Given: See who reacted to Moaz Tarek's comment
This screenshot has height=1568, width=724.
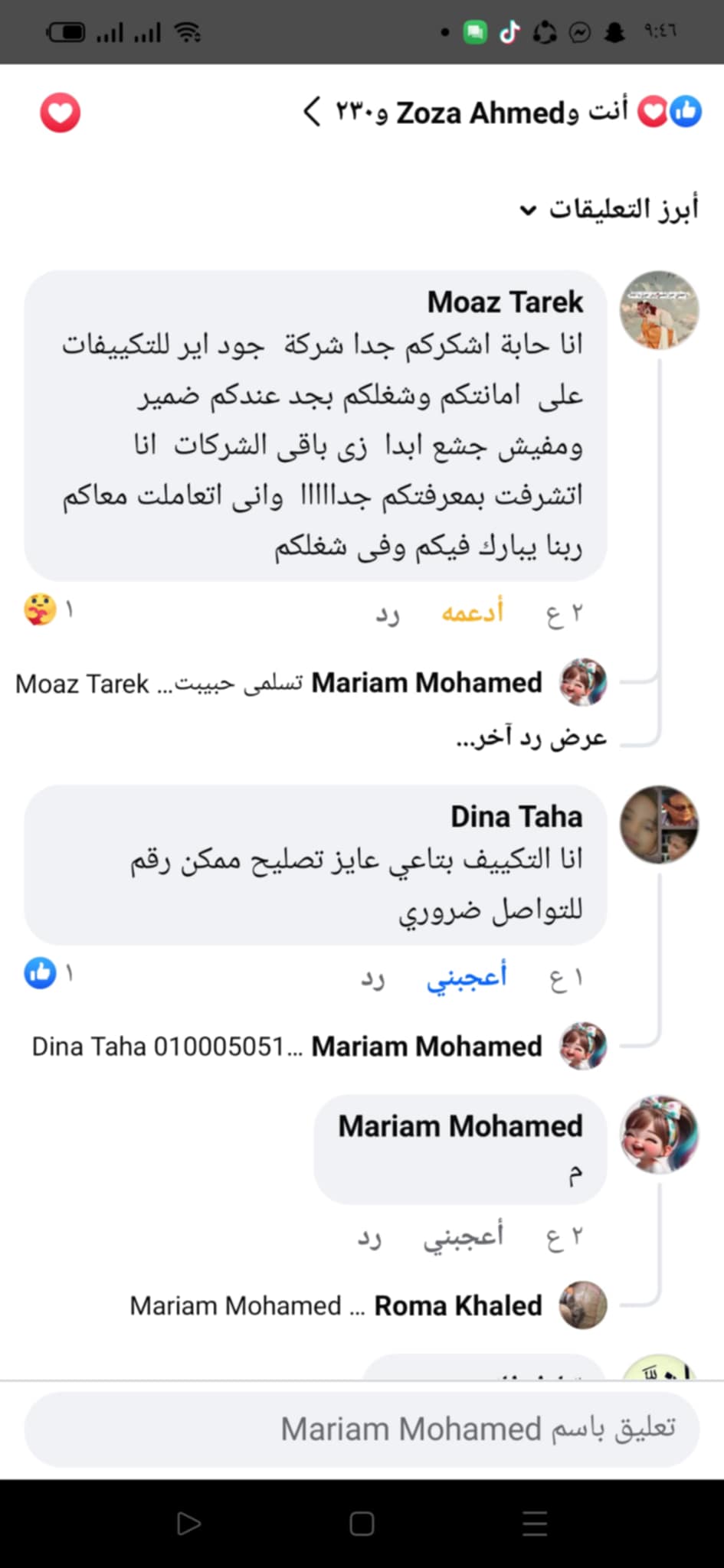Looking at the screenshot, I should pos(49,610).
